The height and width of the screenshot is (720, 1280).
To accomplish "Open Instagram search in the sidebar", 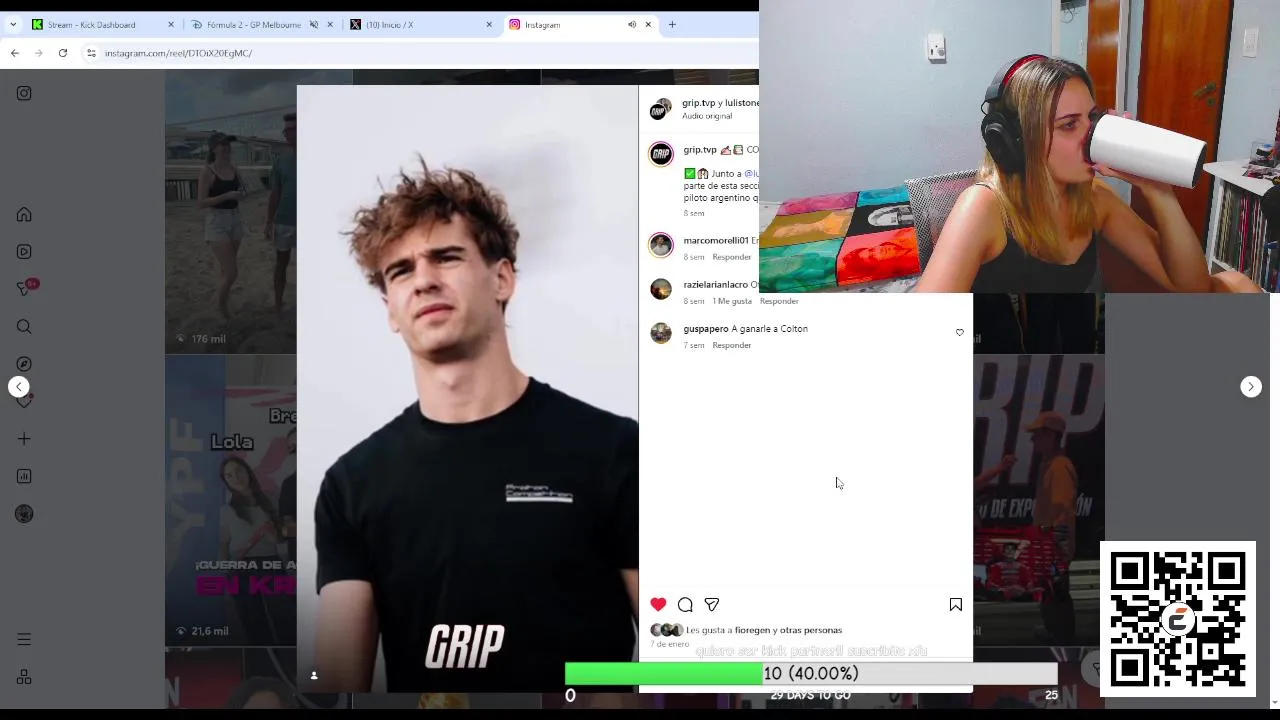I will (24, 327).
